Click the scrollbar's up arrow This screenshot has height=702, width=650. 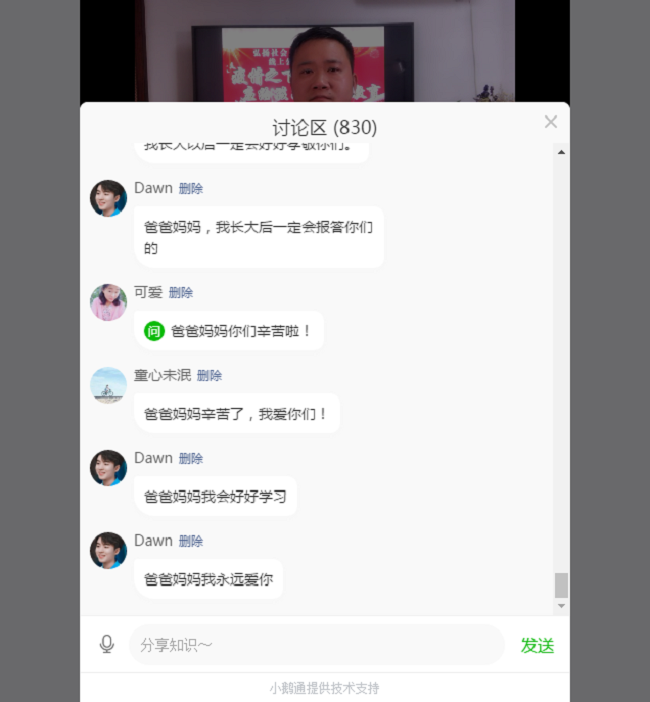pyautogui.click(x=561, y=152)
